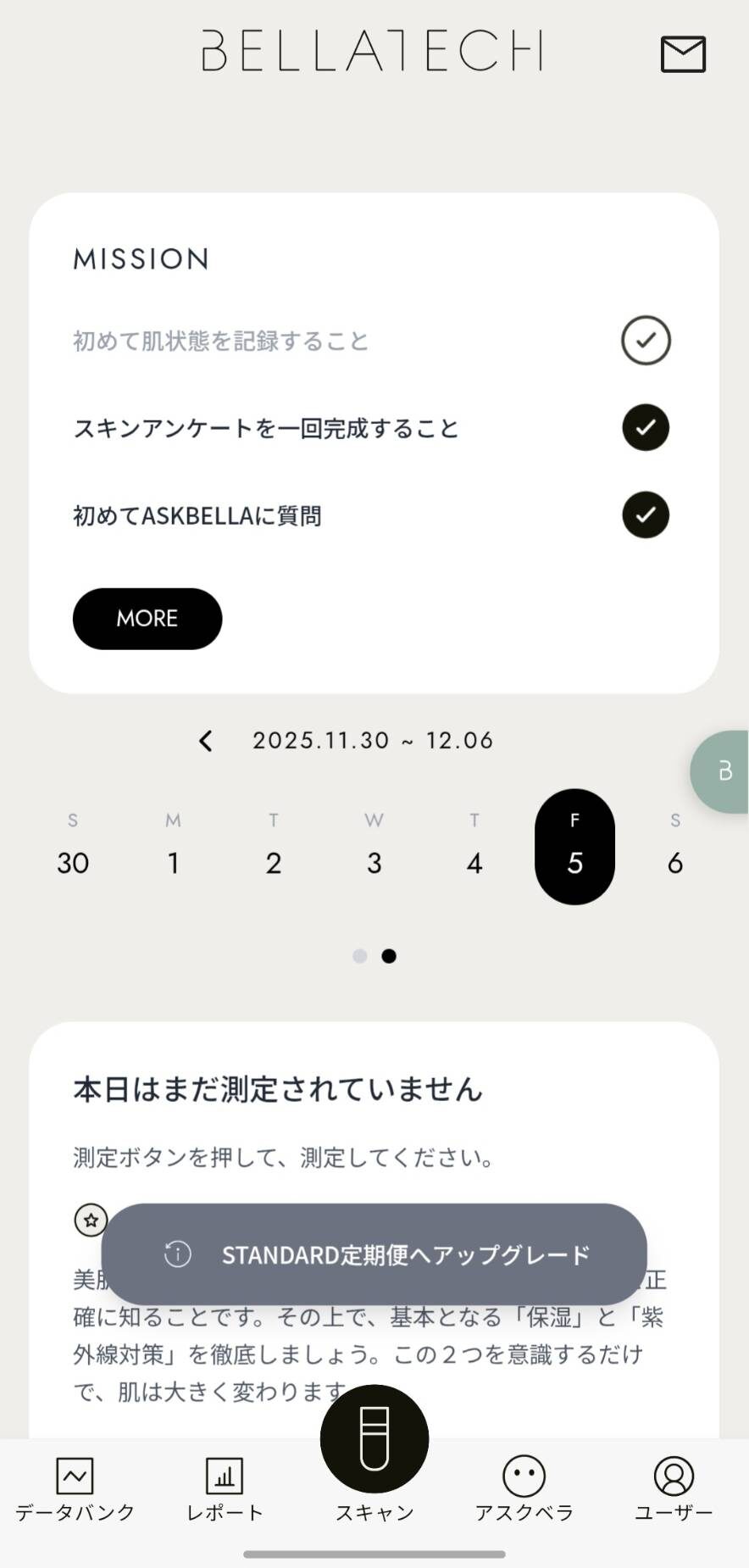Tap the first page indicator dot

pyautogui.click(x=360, y=956)
